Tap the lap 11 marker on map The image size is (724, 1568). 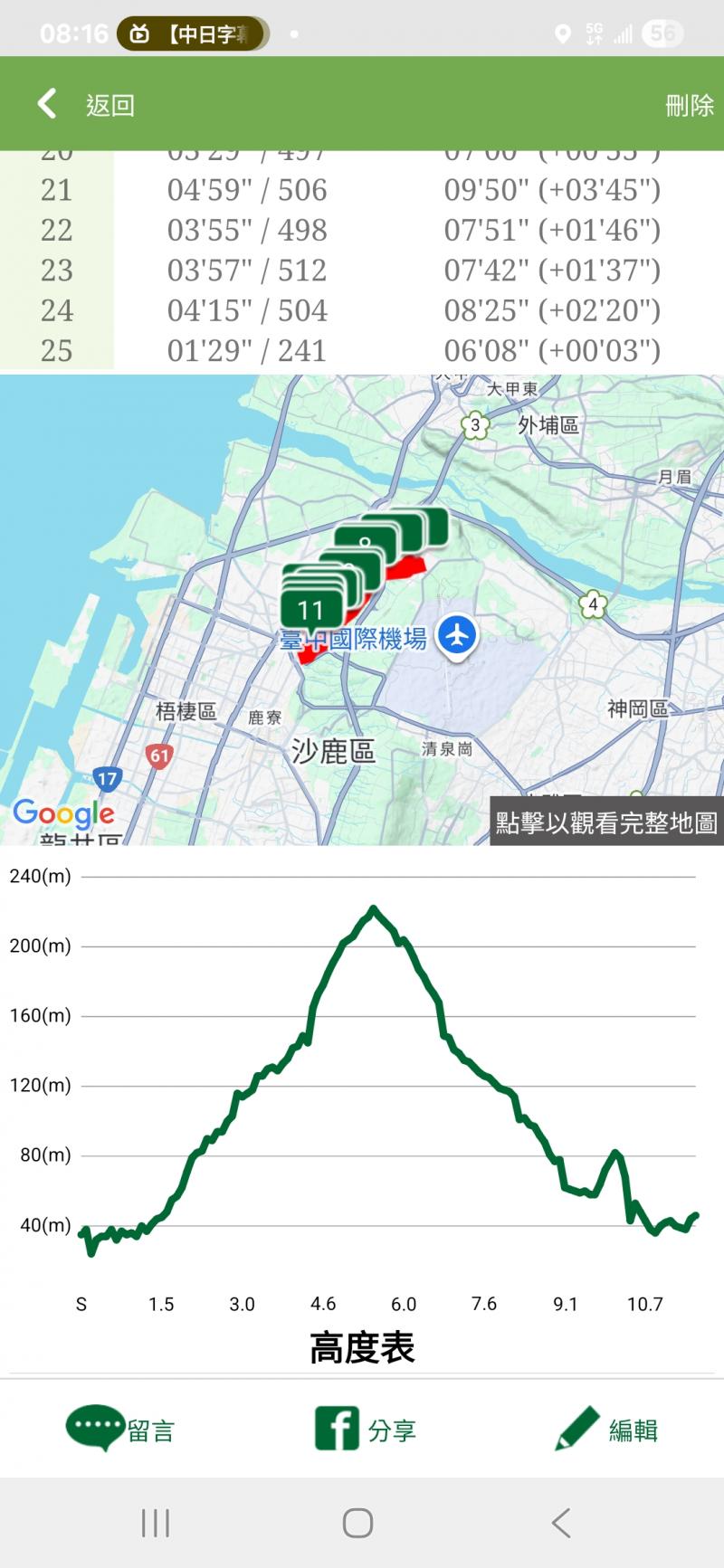310,611
